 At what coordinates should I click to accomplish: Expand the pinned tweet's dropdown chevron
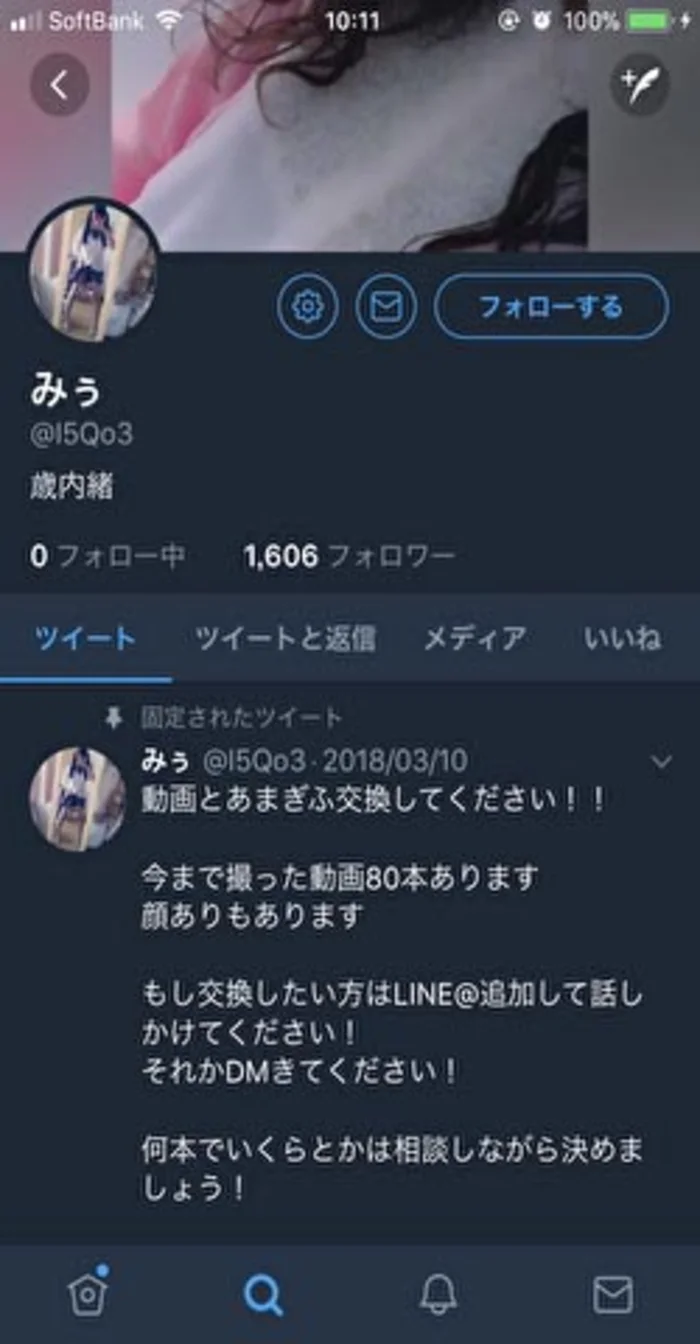pyautogui.click(x=661, y=762)
